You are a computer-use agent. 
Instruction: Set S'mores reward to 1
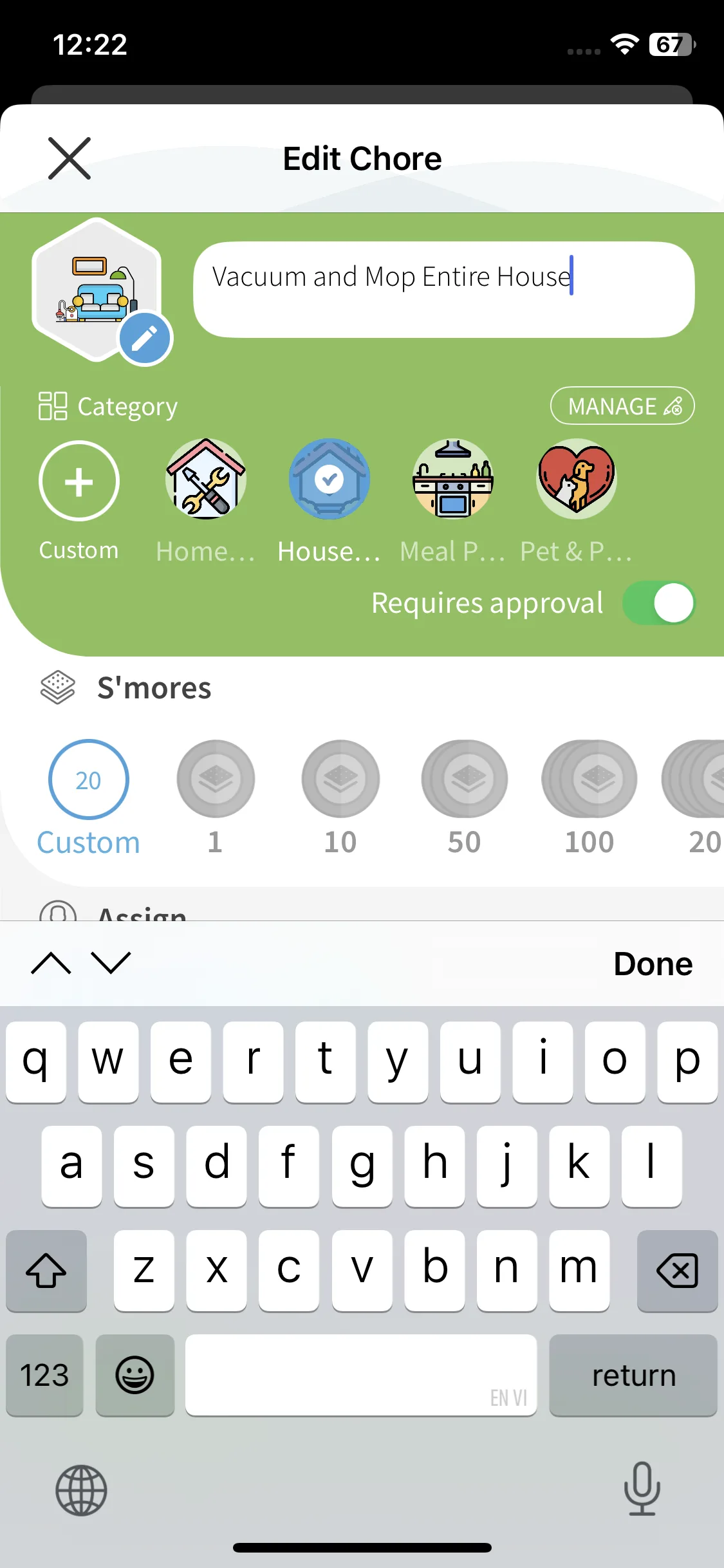pos(216,779)
